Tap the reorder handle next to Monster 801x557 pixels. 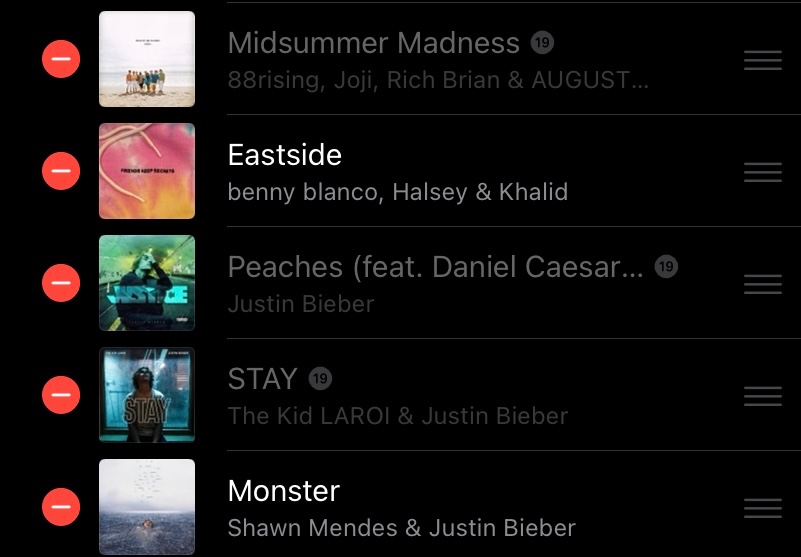763,508
